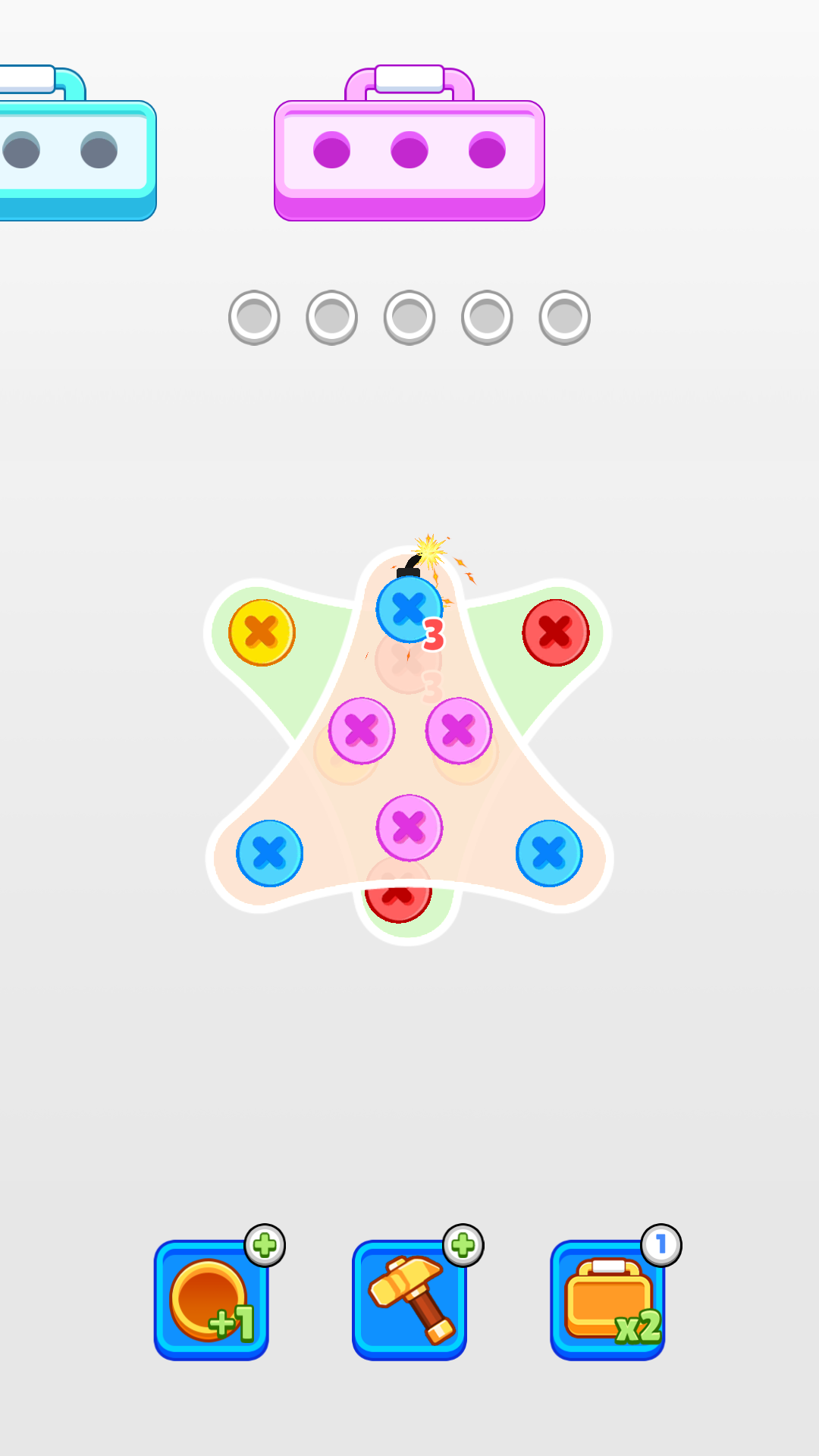Tap the pink screw at the bottom center
The image size is (819, 1456).
(409, 827)
